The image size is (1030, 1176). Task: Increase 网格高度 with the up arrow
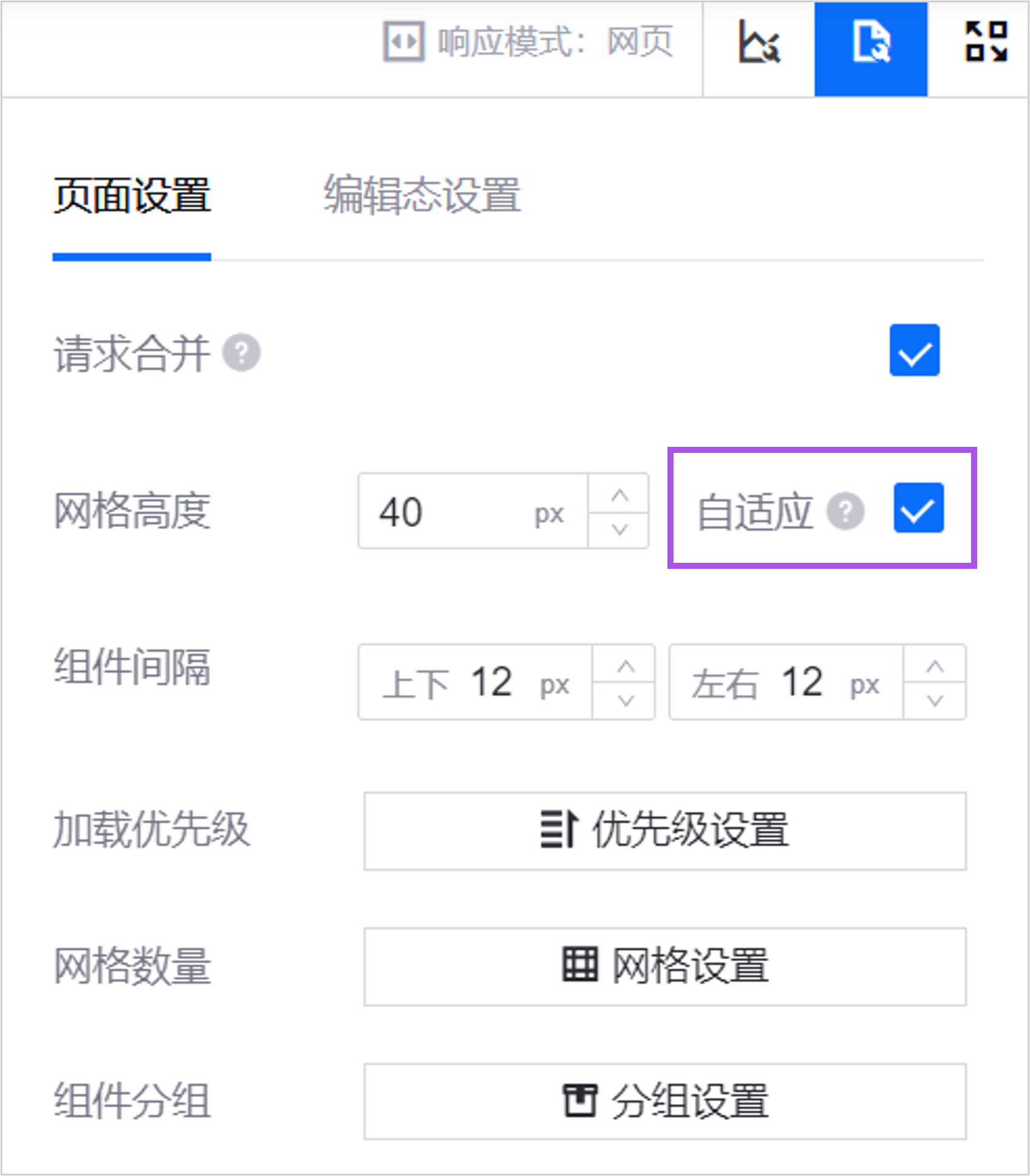619,495
